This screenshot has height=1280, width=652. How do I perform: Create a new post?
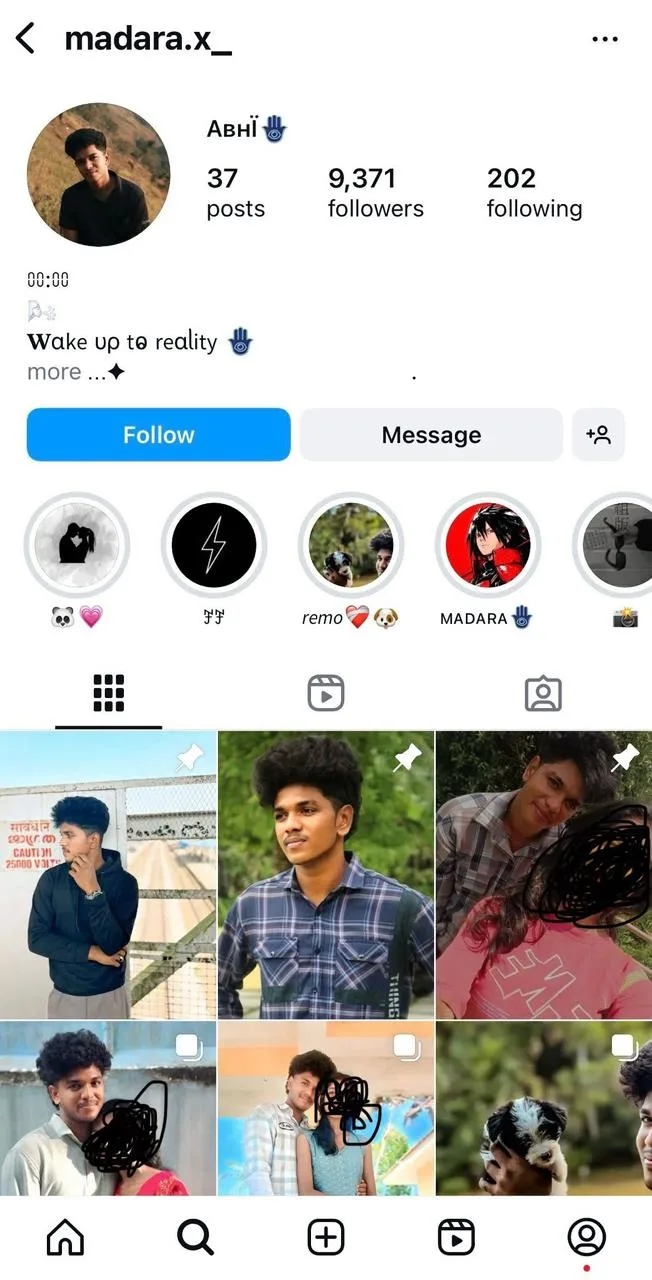pos(325,1238)
